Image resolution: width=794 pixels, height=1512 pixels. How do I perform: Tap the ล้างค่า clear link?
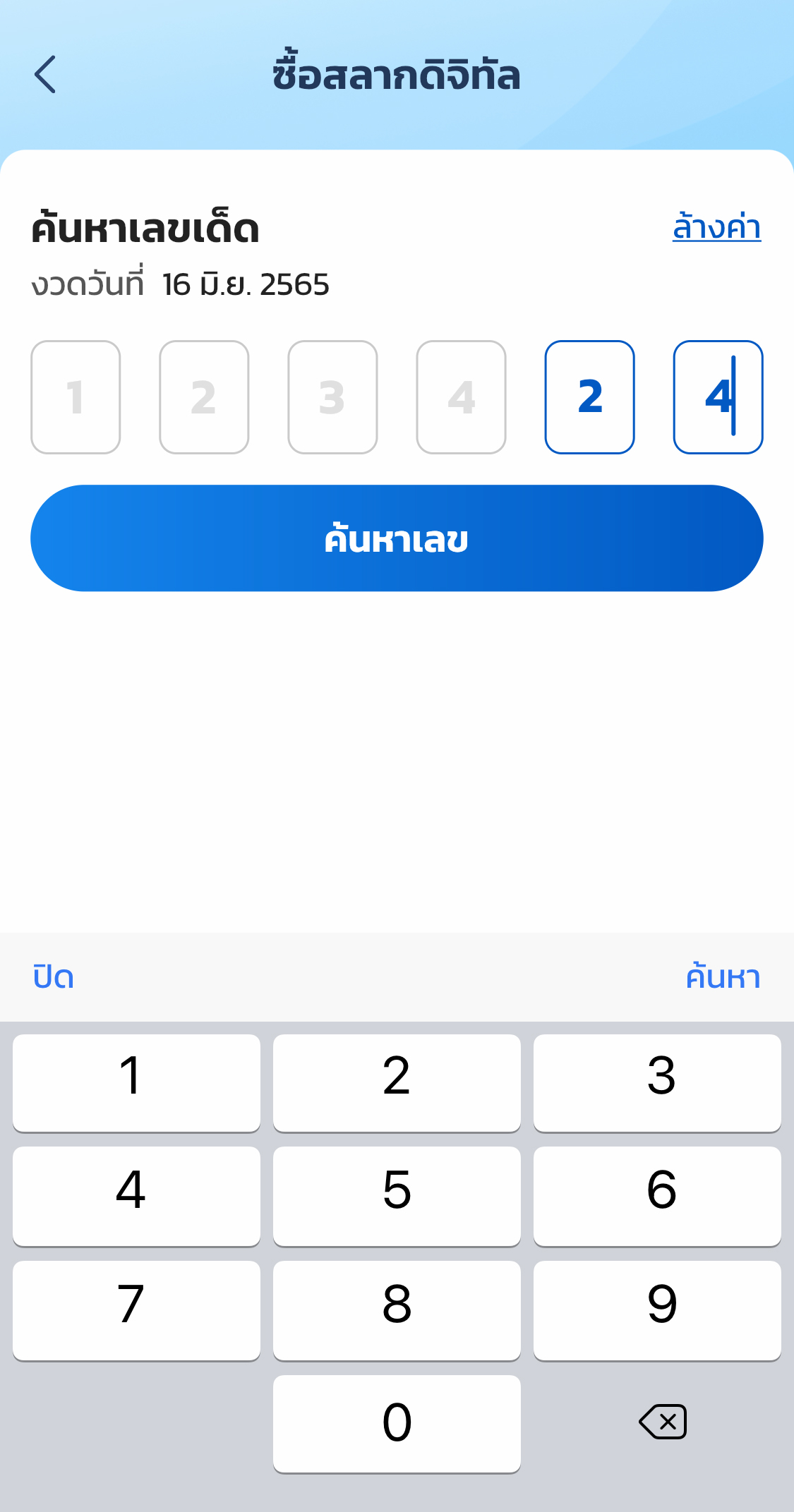click(x=716, y=227)
